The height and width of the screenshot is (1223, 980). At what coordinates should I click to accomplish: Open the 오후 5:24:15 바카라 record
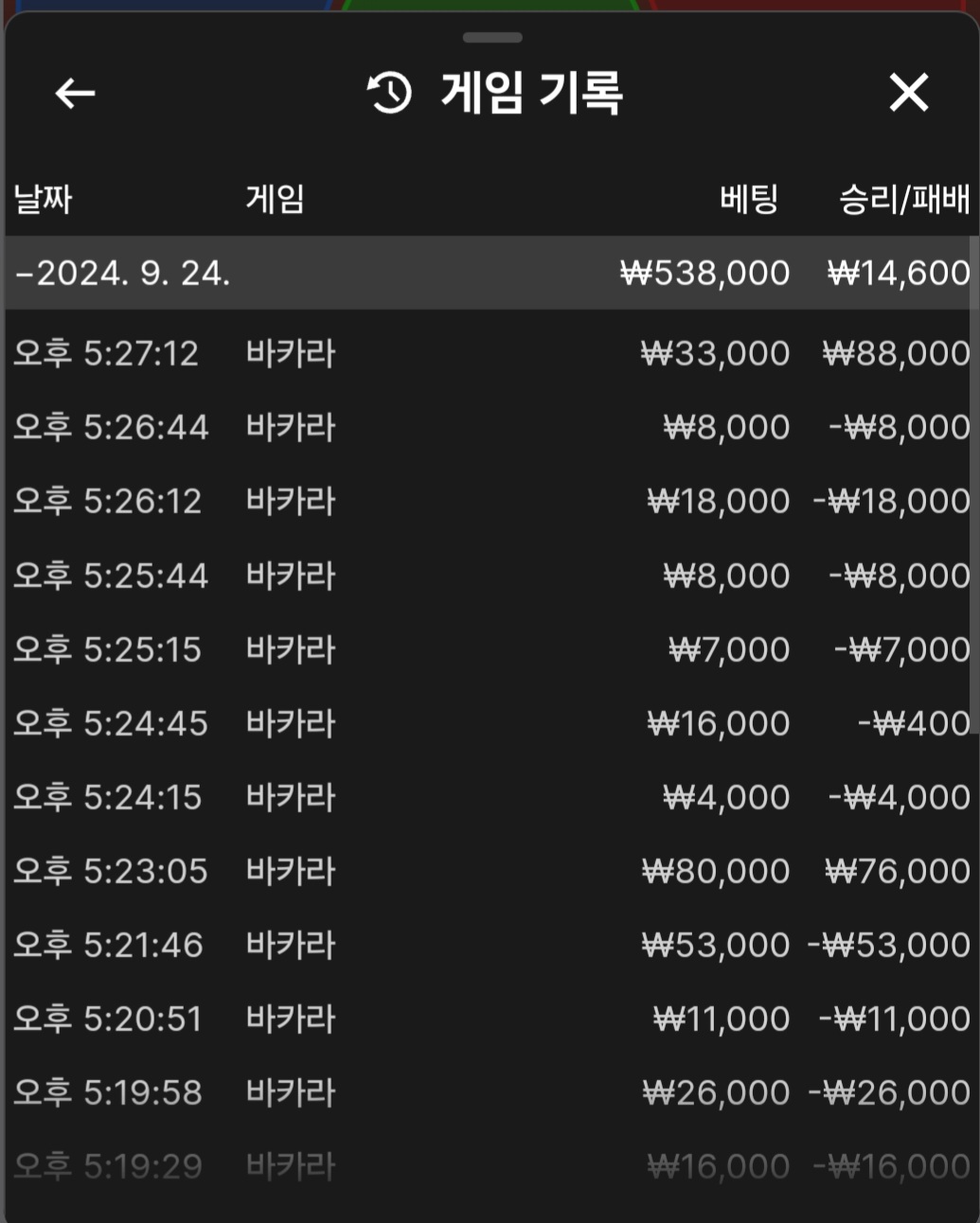490,797
